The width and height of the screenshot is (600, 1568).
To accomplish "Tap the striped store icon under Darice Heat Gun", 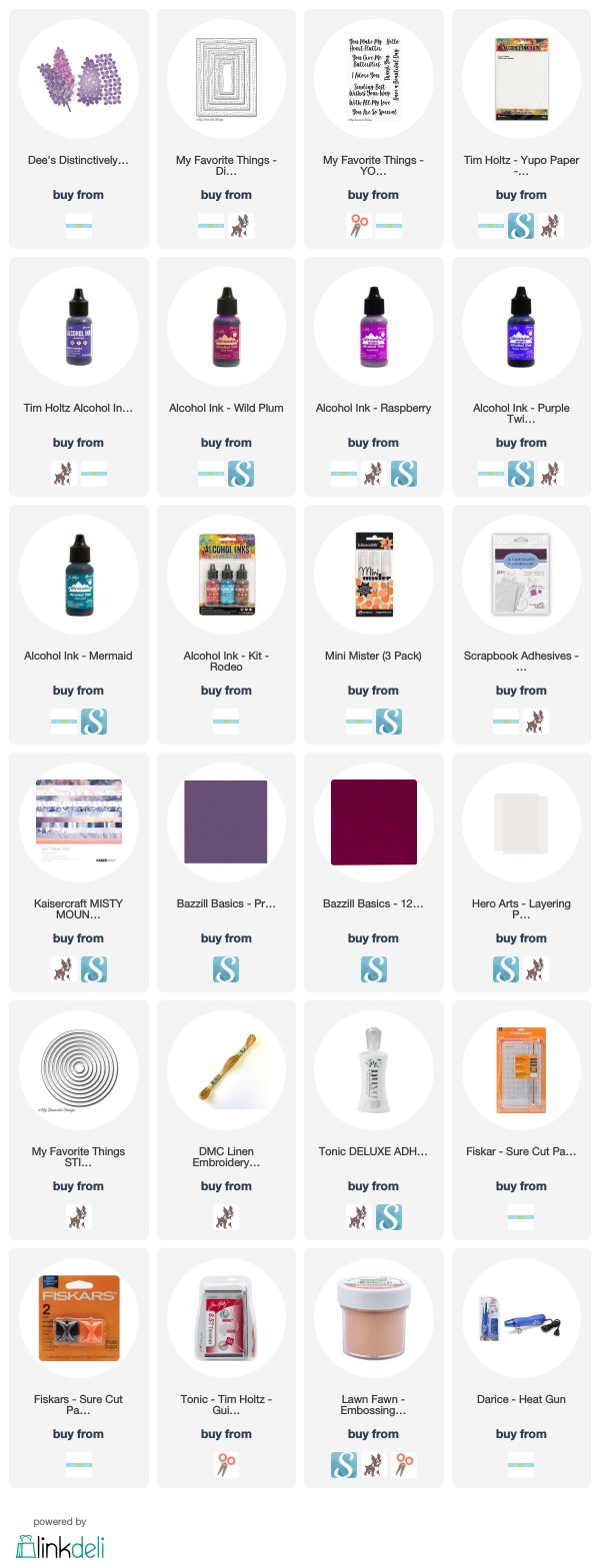I will click(x=521, y=1465).
